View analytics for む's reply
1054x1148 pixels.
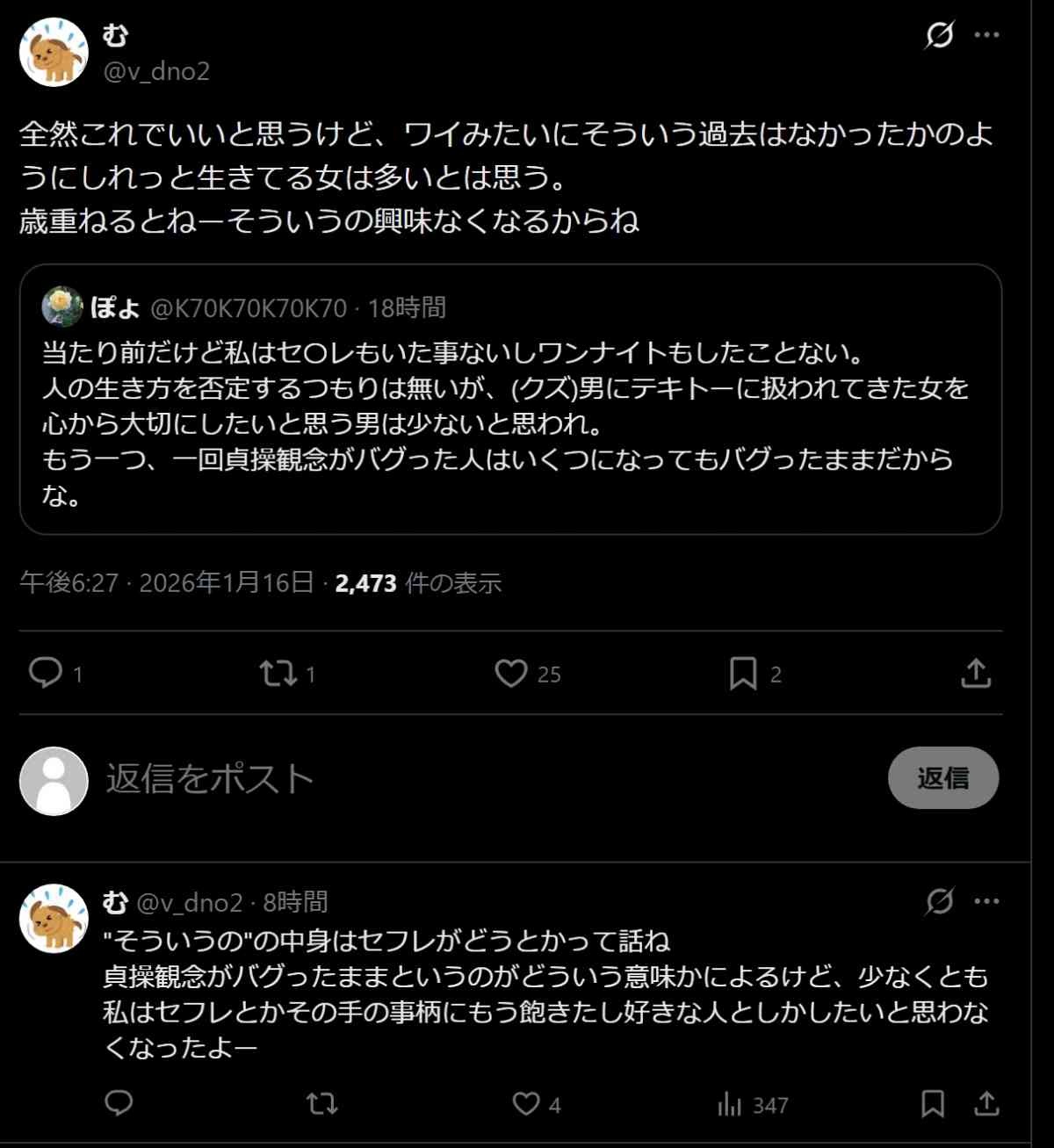point(730,1104)
